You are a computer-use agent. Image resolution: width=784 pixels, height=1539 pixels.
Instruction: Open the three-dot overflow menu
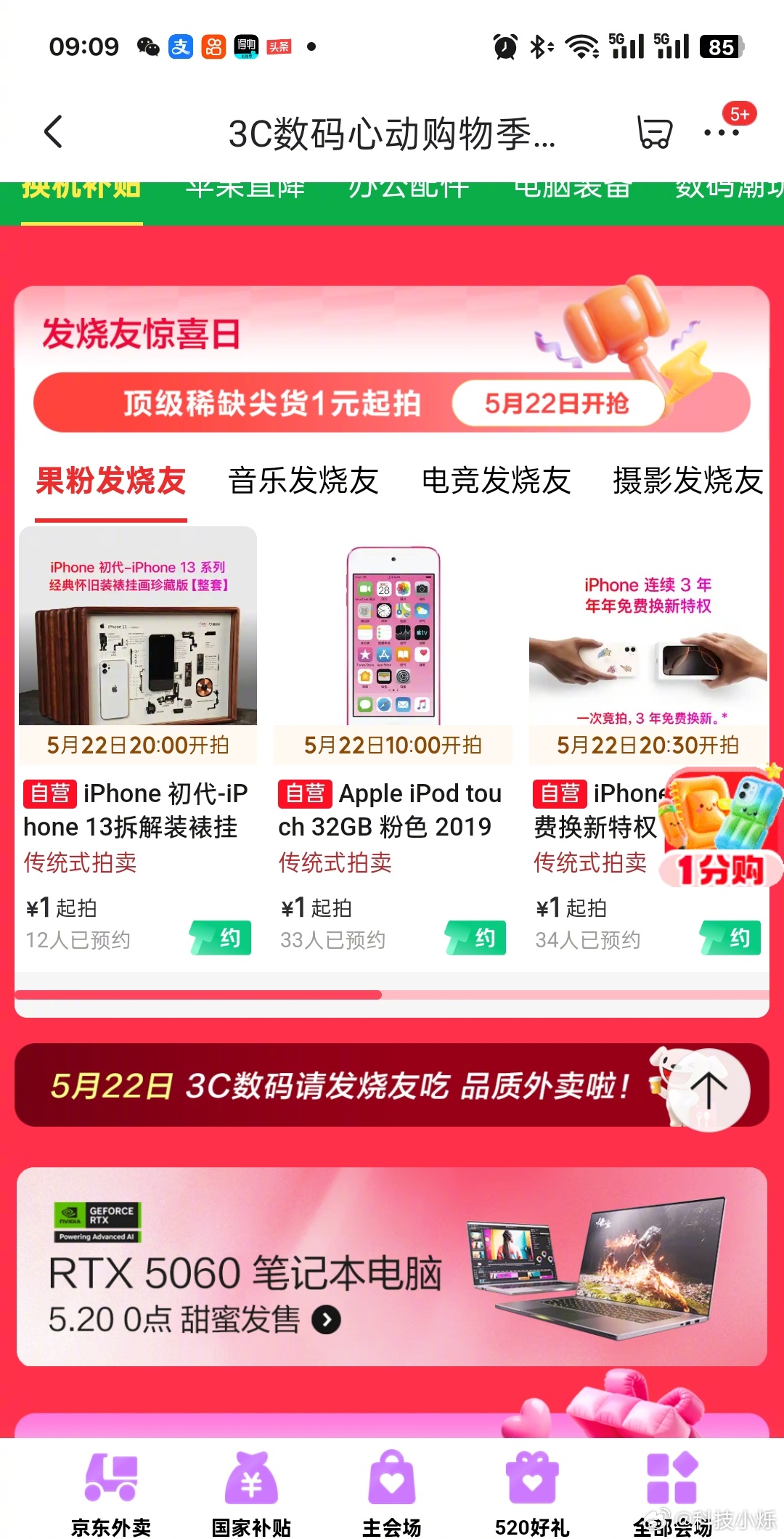point(721,133)
